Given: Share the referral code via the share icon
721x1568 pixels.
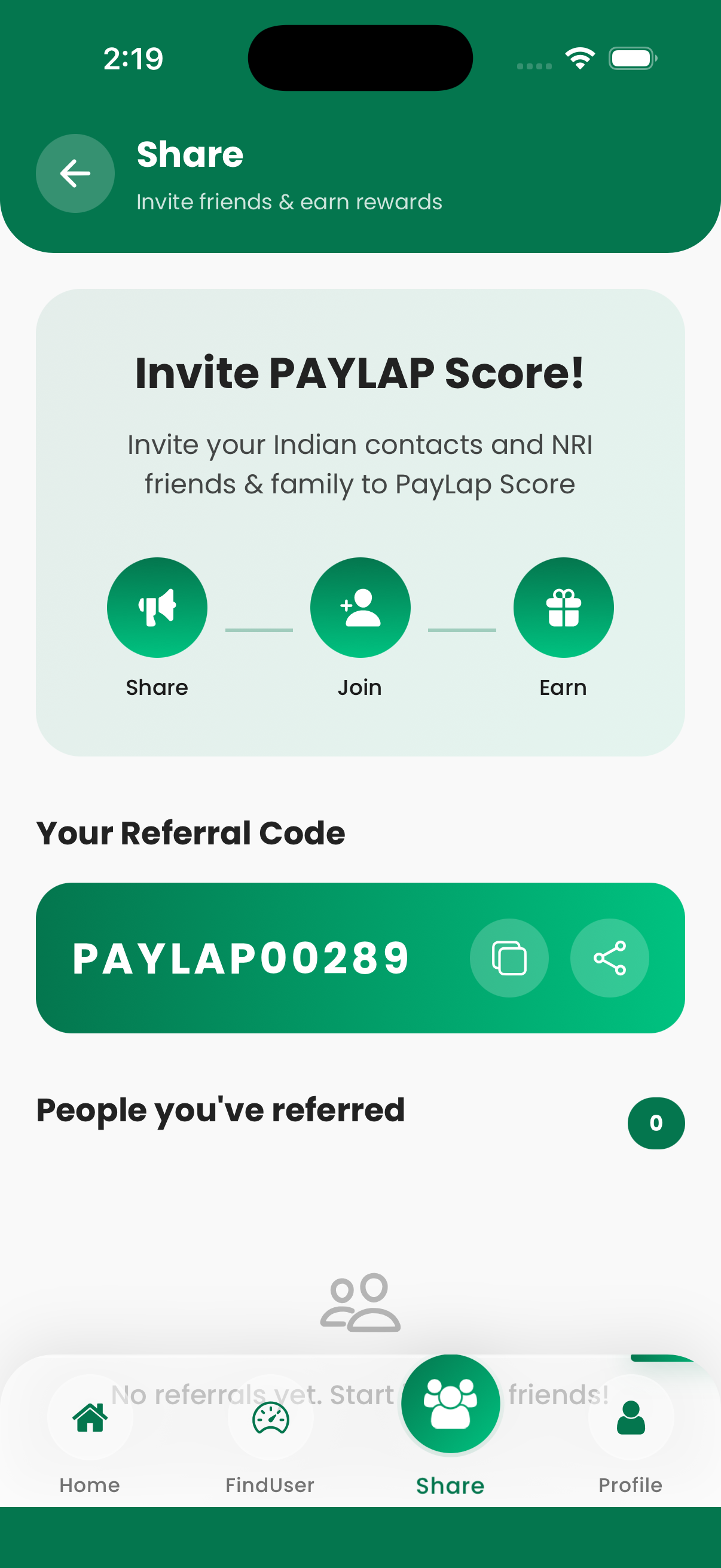Looking at the screenshot, I should pos(610,957).
